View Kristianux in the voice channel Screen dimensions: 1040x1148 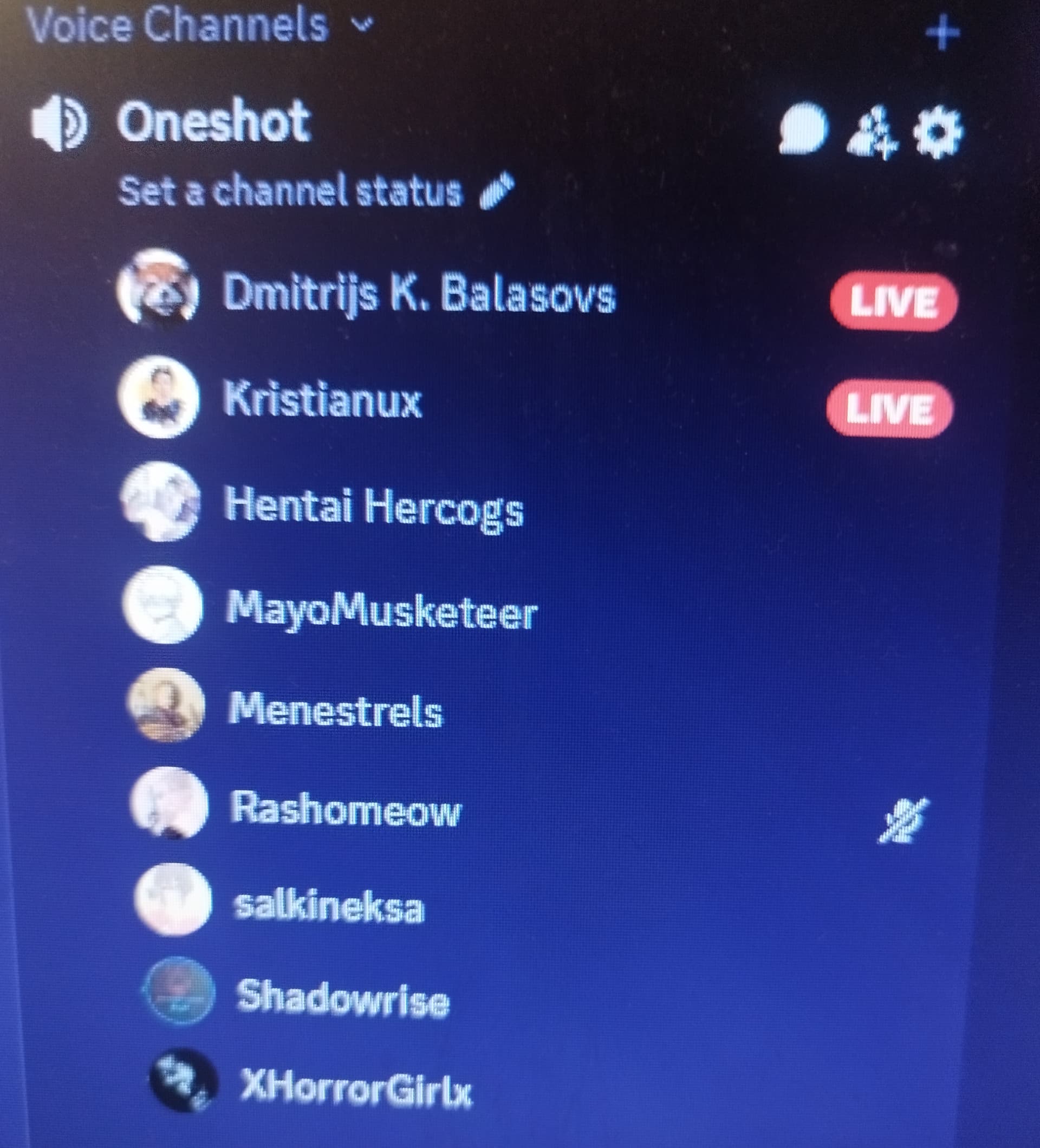[322, 400]
